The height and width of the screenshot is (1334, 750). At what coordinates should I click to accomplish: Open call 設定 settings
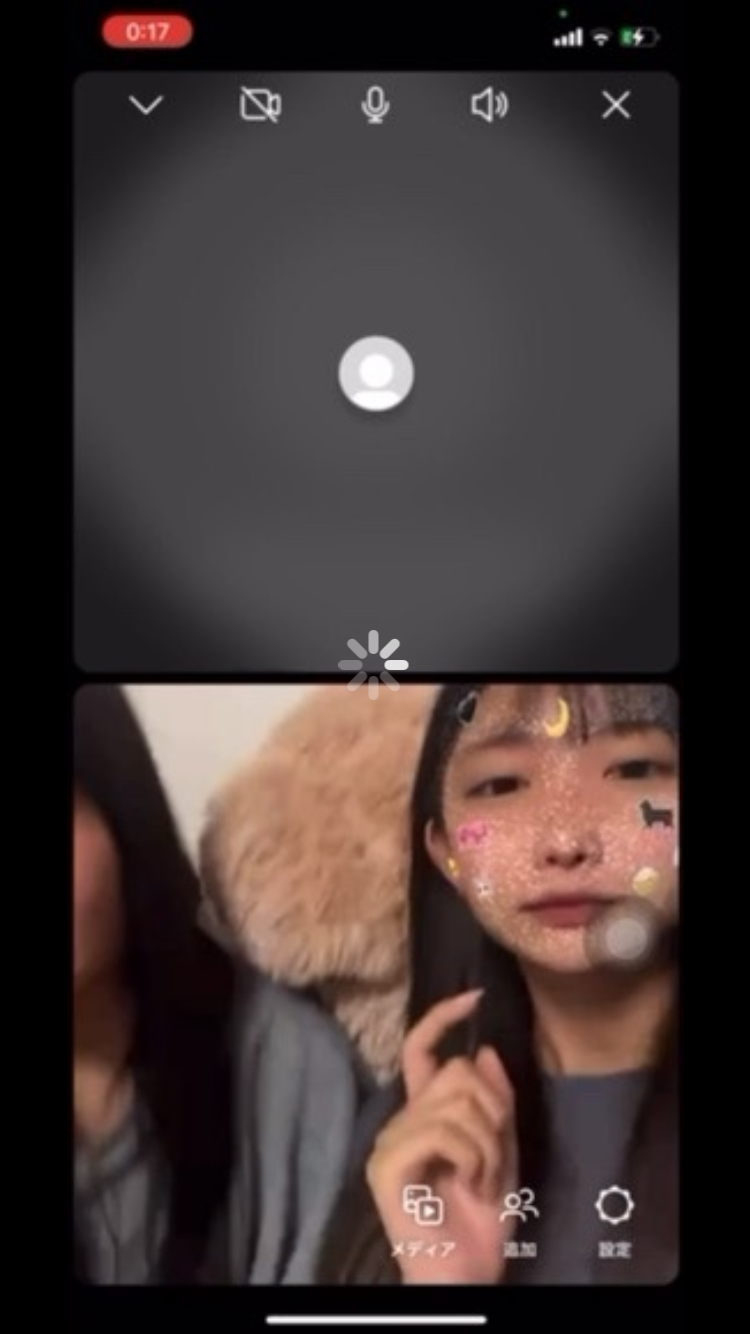click(614, 1219)
